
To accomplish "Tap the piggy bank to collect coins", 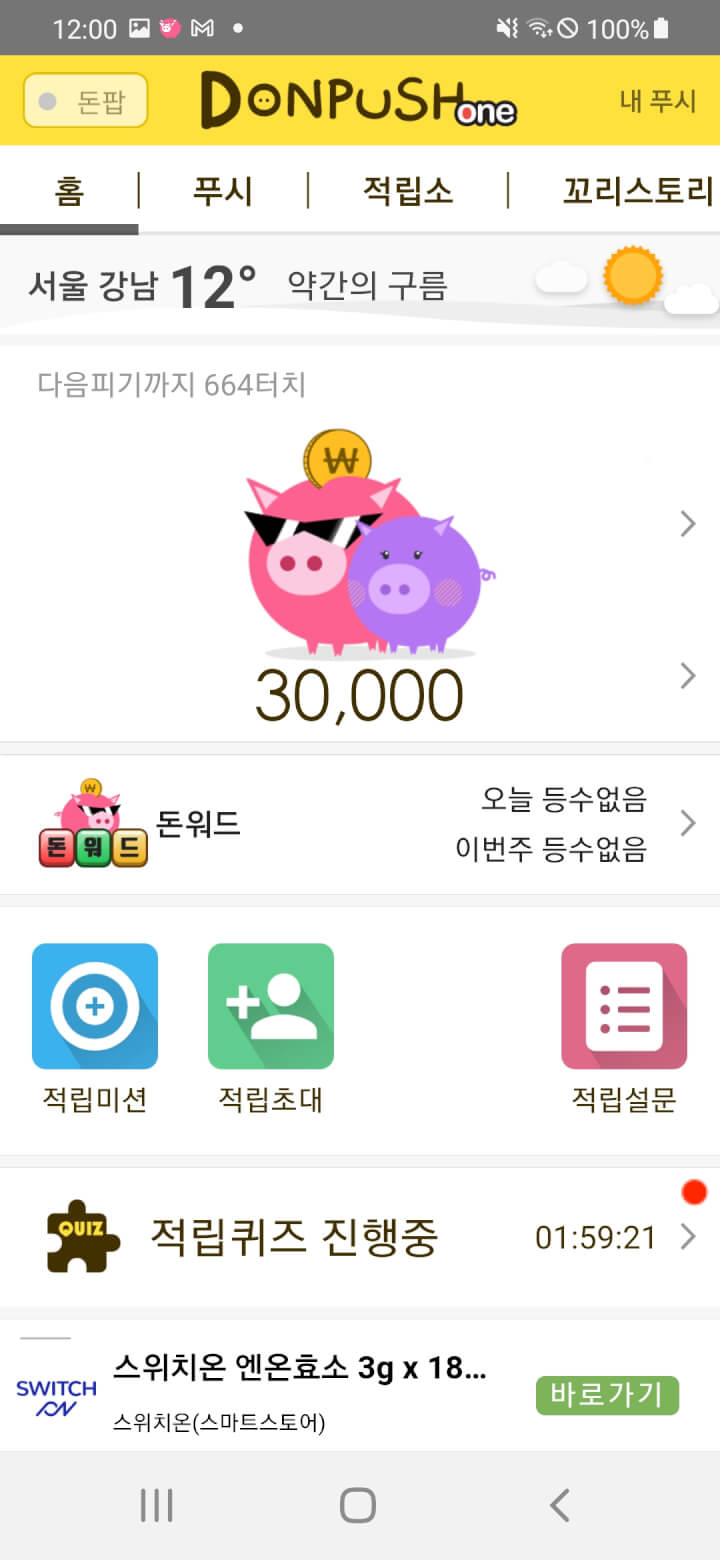I will 364,545.
